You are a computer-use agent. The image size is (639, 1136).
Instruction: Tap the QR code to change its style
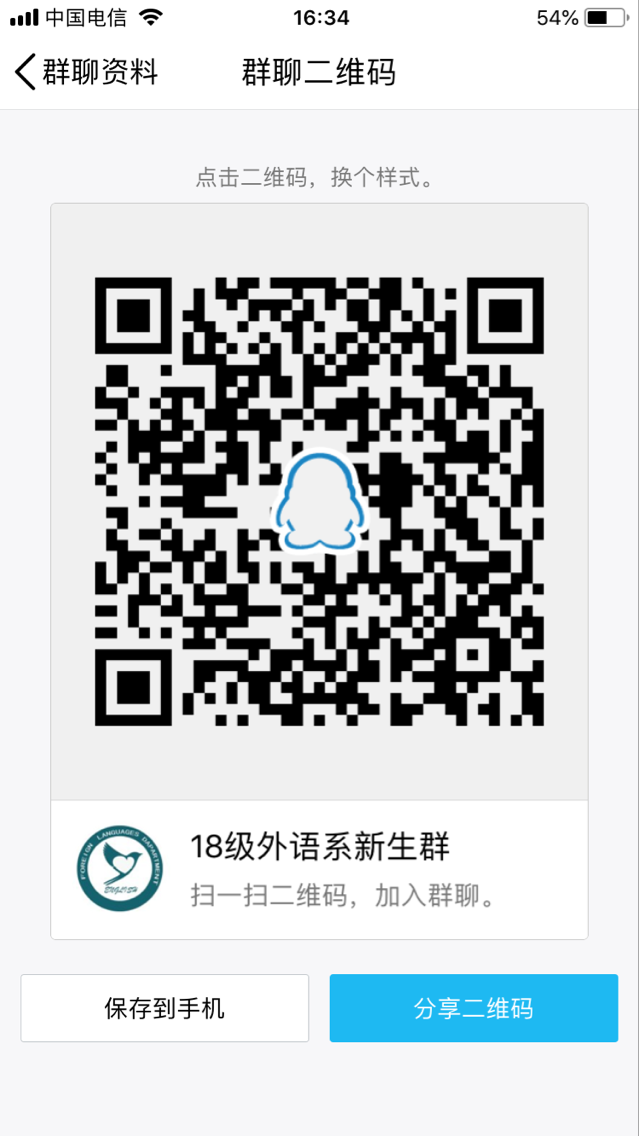tap(319, 502)
